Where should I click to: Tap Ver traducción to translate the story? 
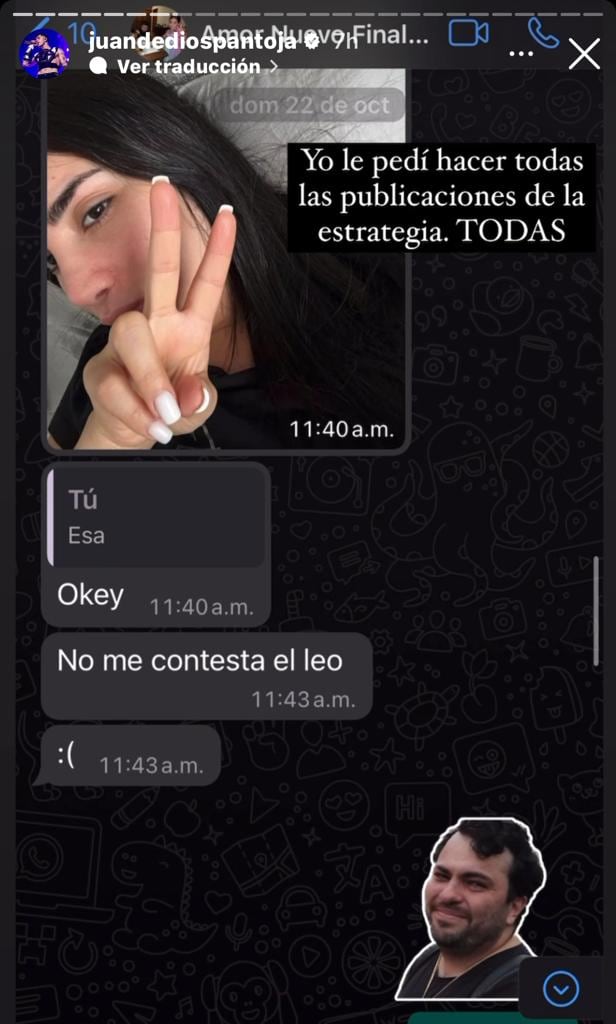pyautogui.click(x=188, y=67)
